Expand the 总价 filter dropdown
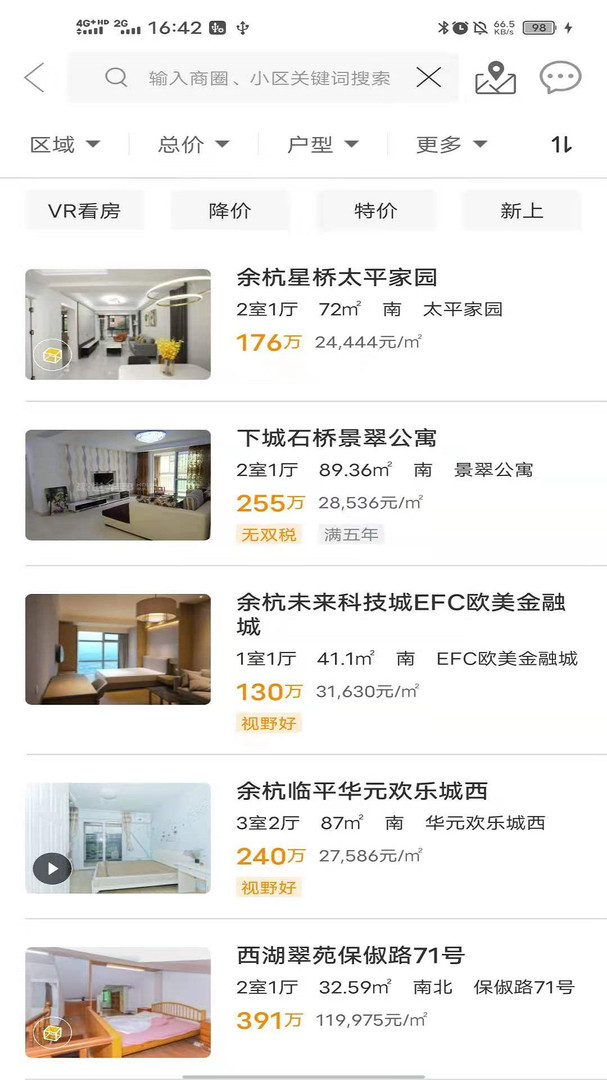Screen dimensions: 607x1080 (x=194, y=145)
